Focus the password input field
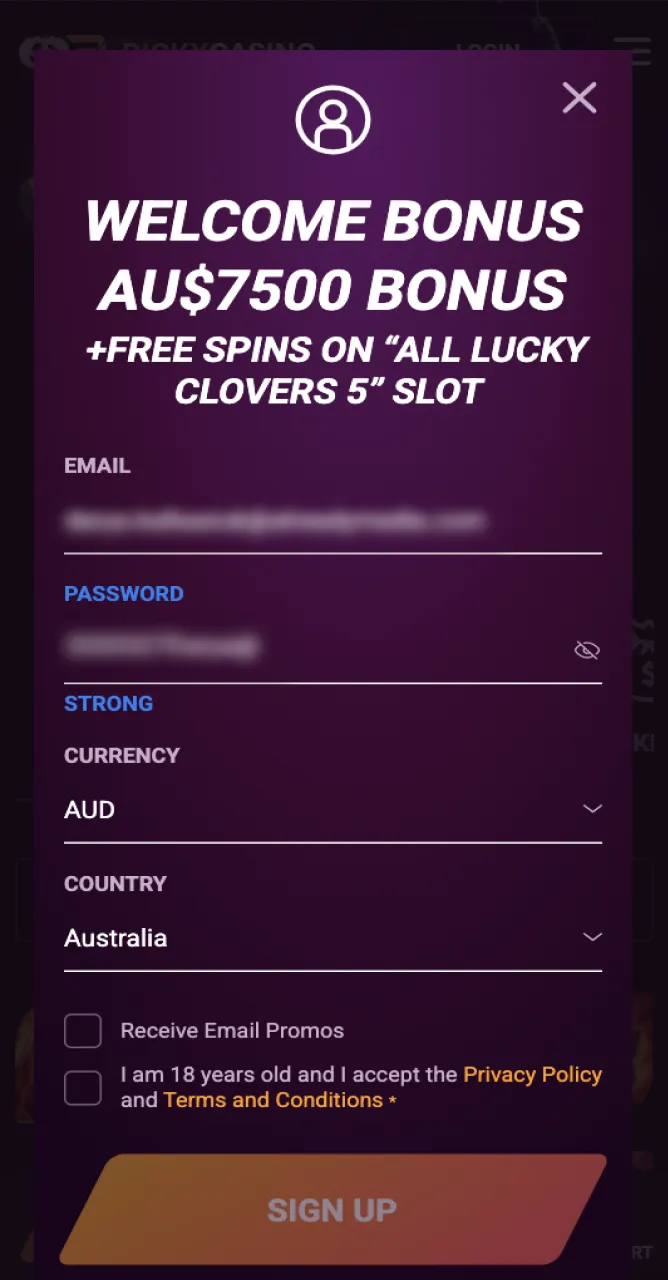The width and height of the screenshot is (668, 1280). pyautogui.click(x=310, y=649)
